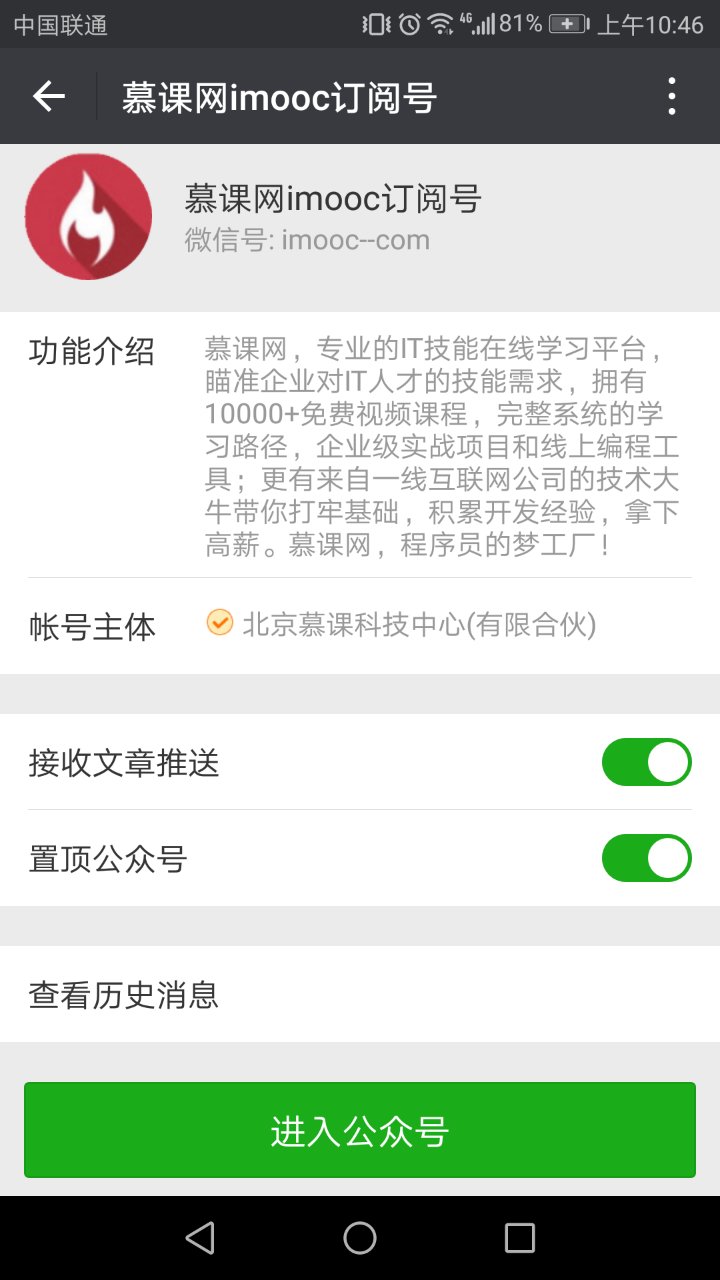
Task: Toggle the article push notification switch on
Action: (x=646, y=761)
